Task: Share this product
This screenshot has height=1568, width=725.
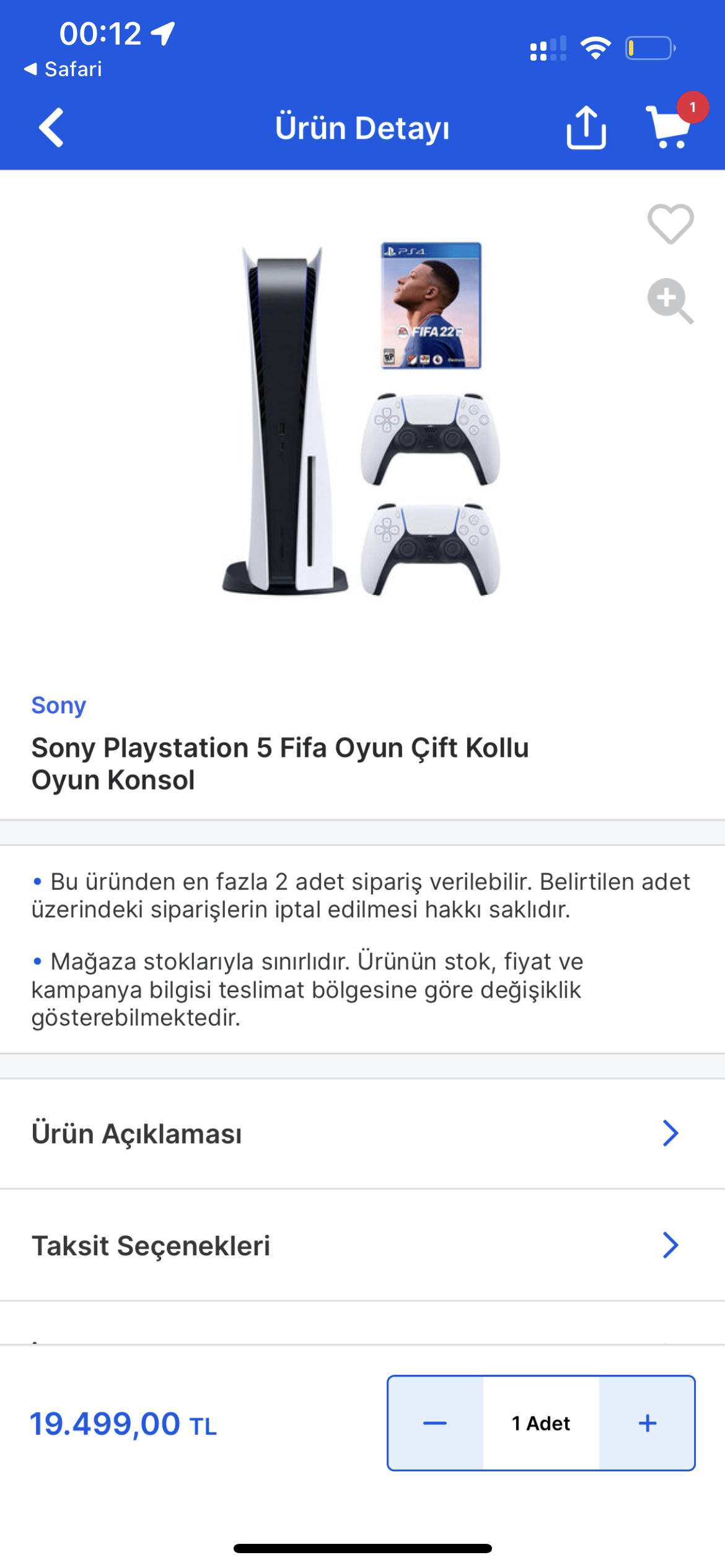Action: [586, 128]
